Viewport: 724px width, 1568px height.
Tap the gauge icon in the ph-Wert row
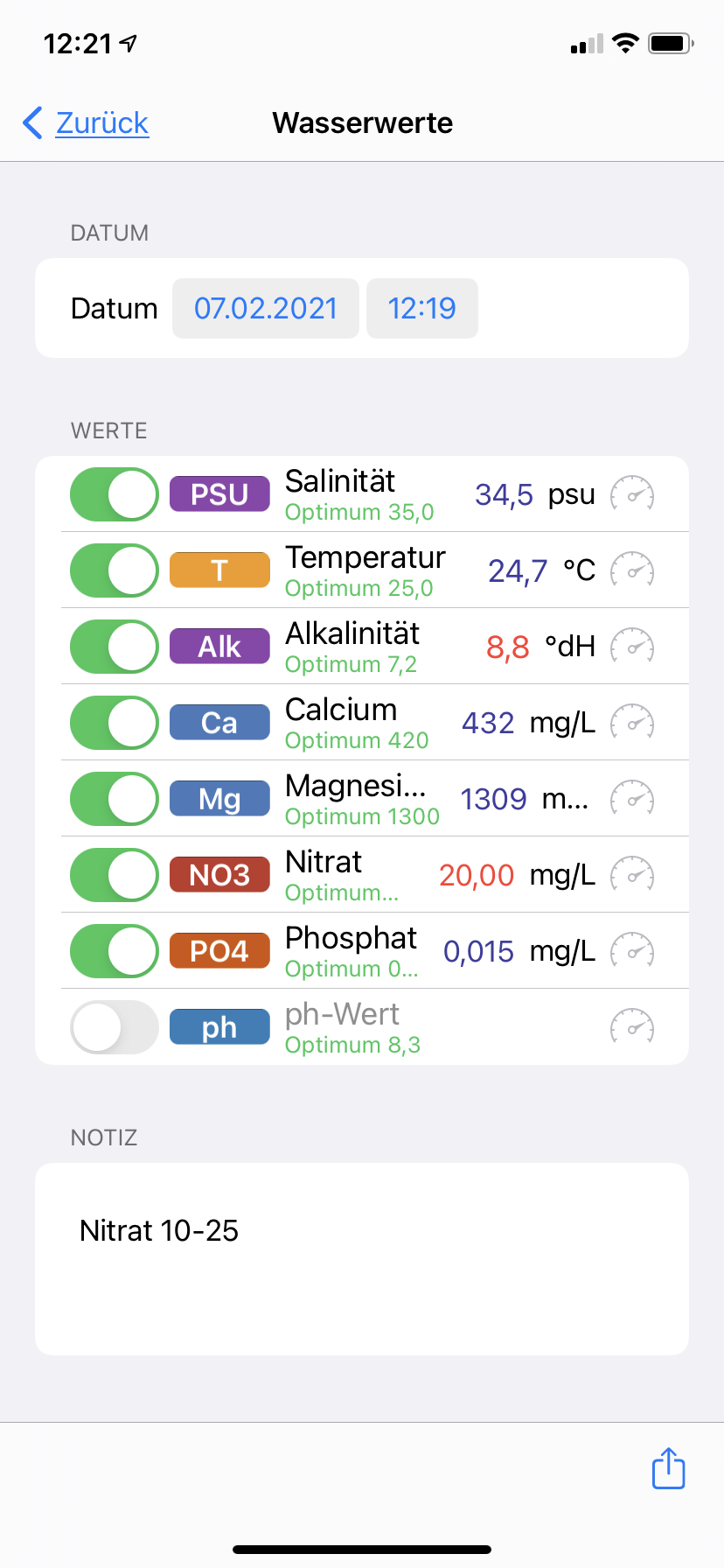tap(632, 1027)
